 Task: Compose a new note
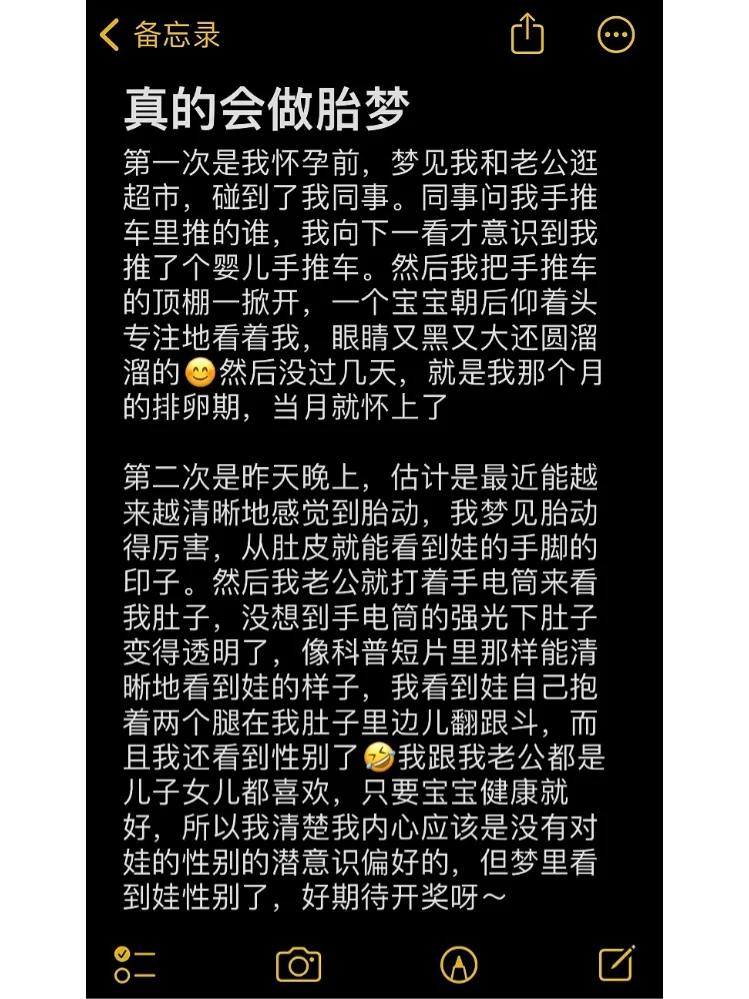click(616, 963)
